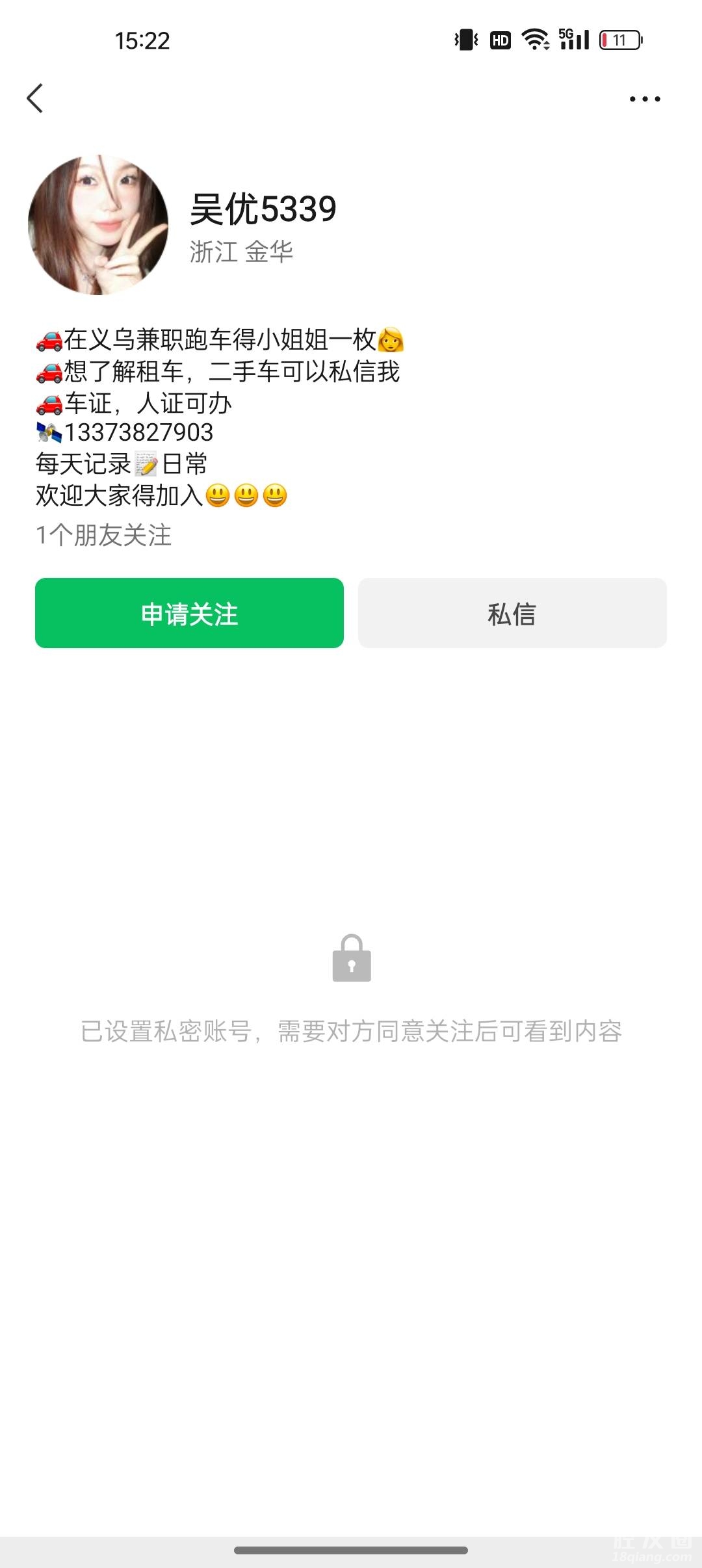
Task: Go back using the top-left arrow
Action: pos(35,98)
